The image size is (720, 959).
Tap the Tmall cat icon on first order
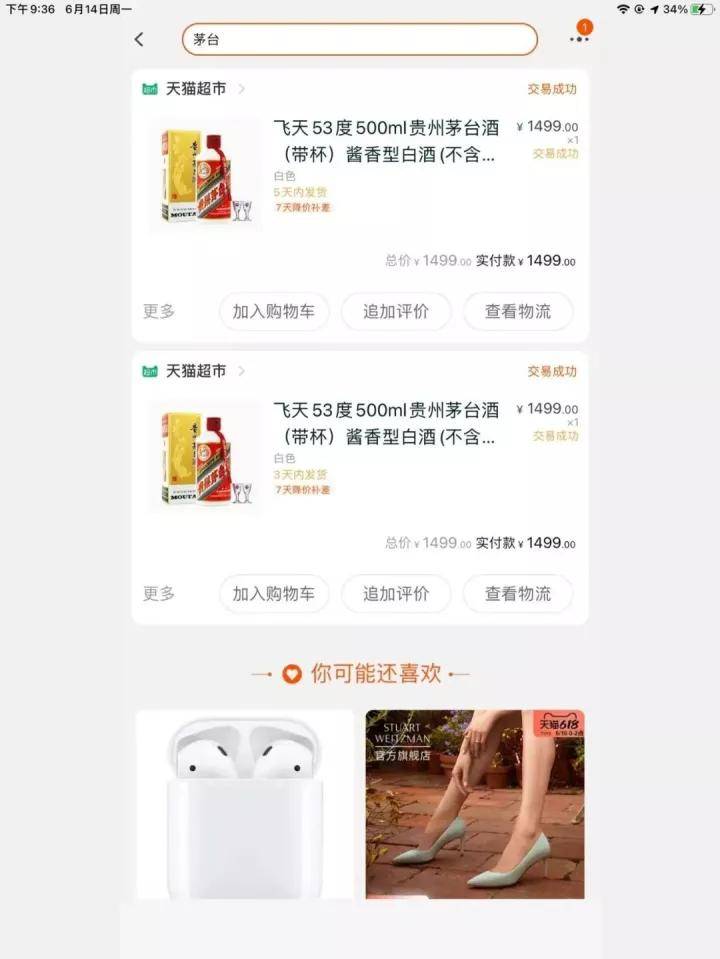pyautogui.click(x=146, y=88)
